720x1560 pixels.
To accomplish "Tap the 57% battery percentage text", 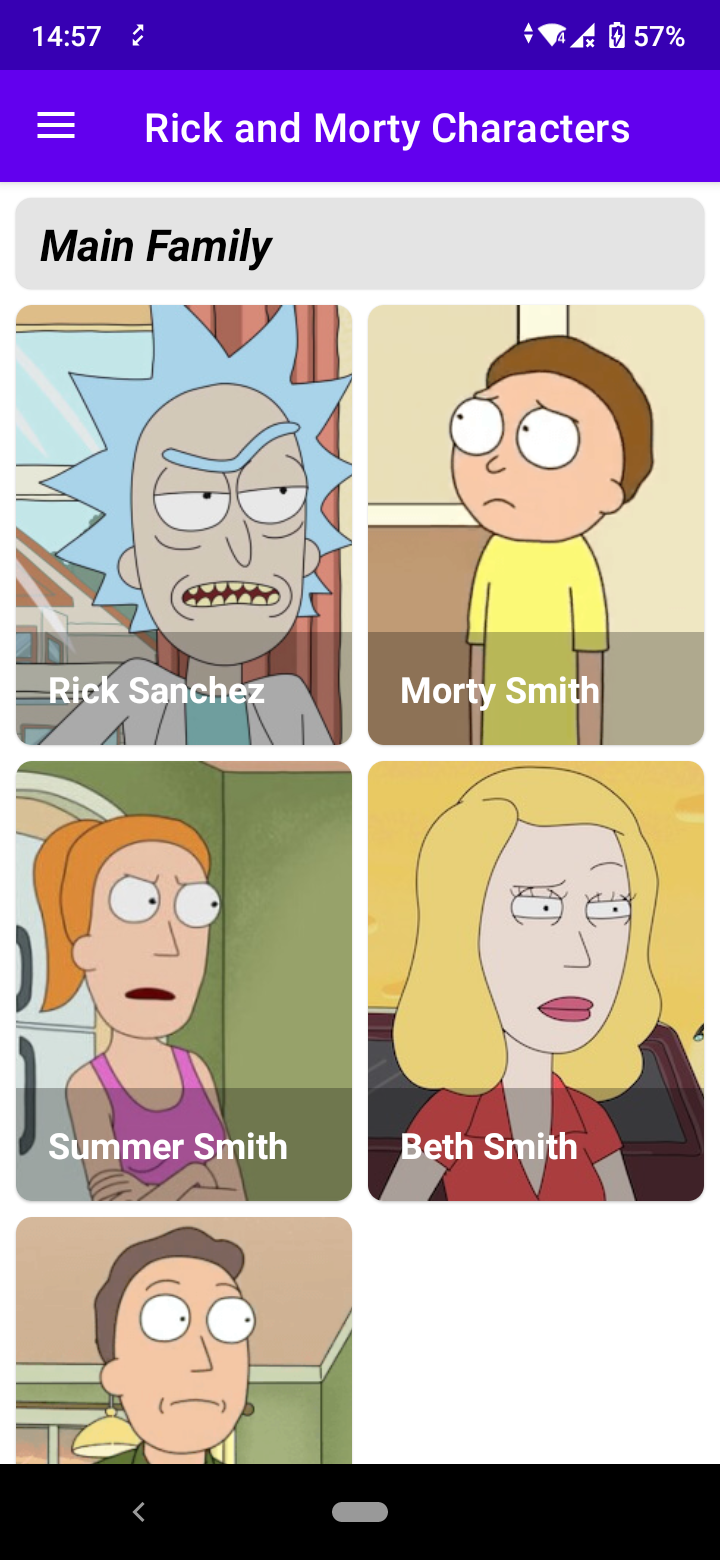I will (x=662, y=34).
